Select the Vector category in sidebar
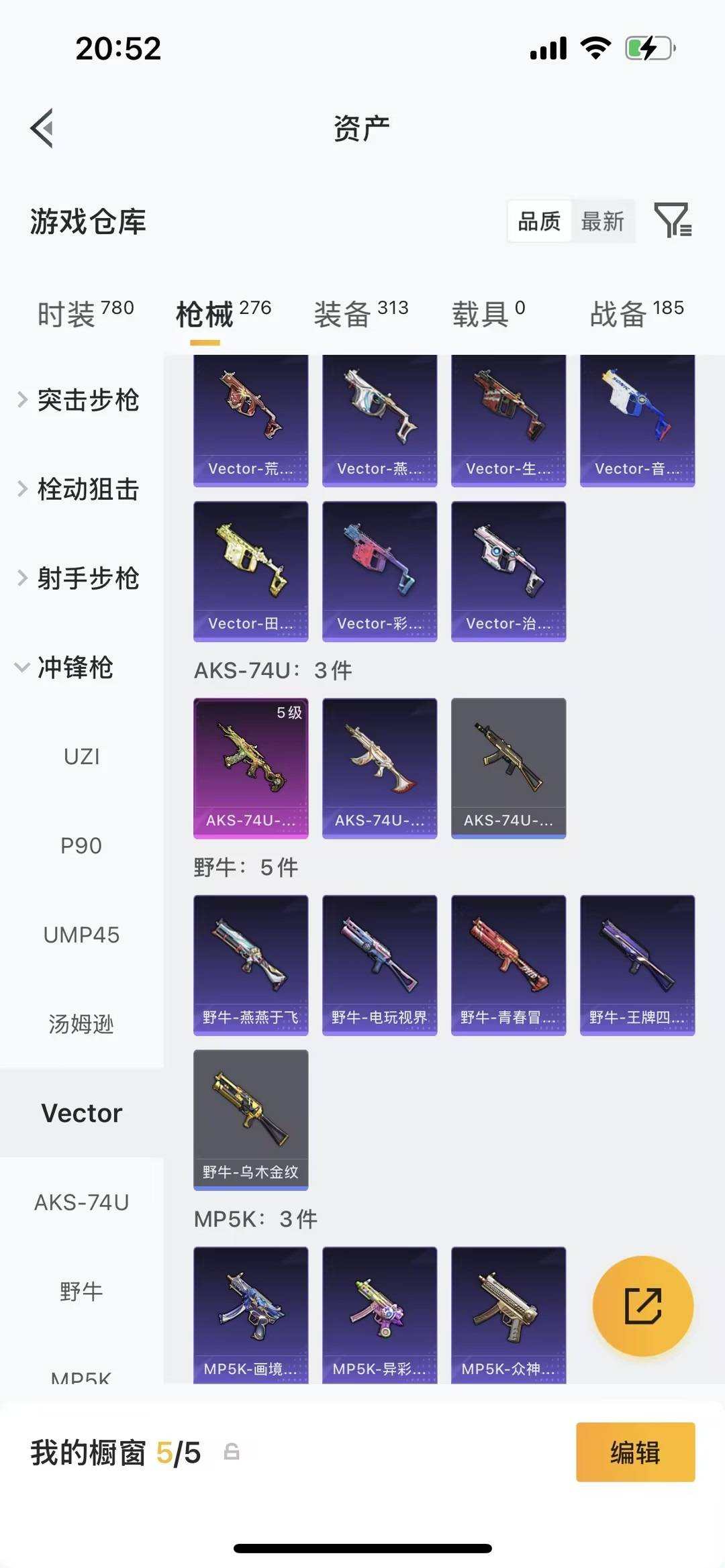Viewport: 725px width, 1568px height. pyautogui.click(x=82, y=1112)
